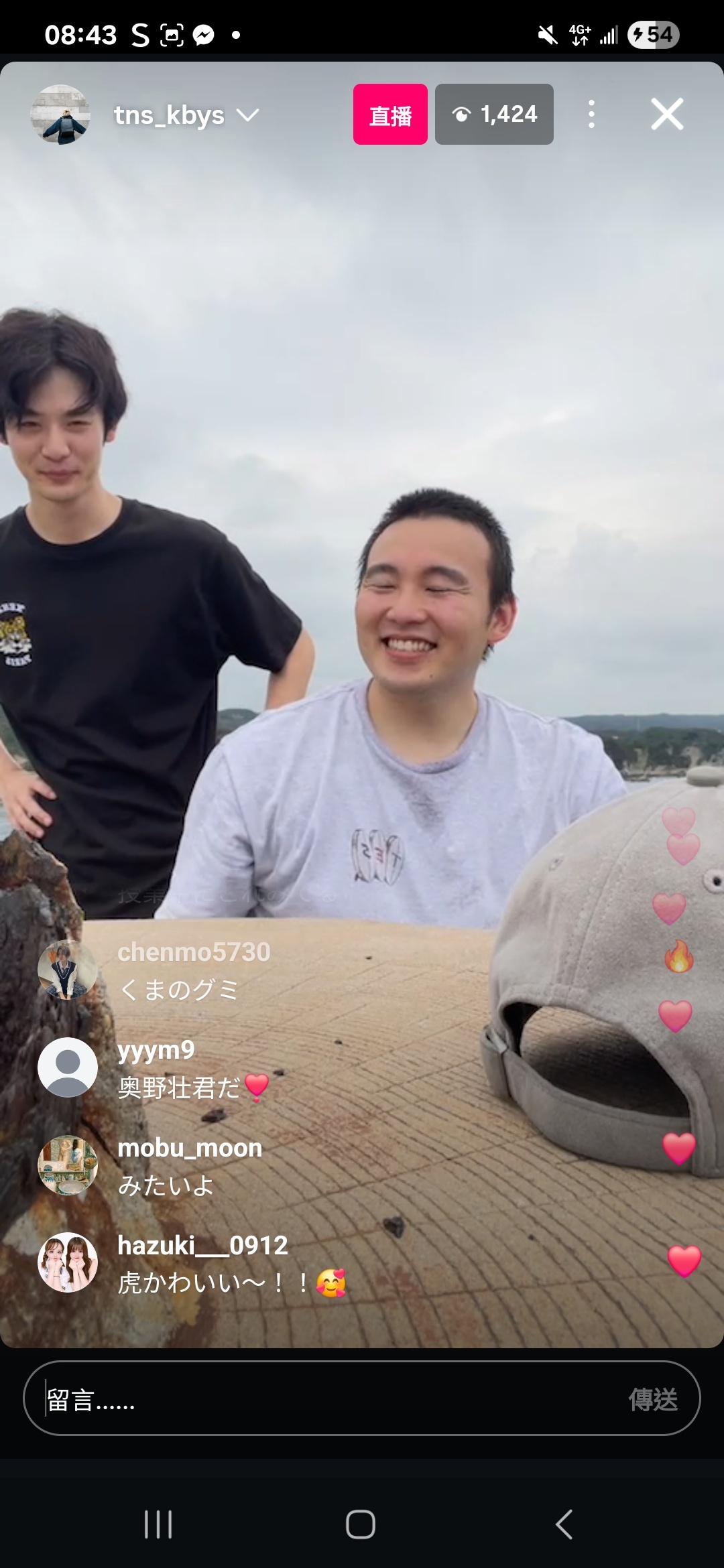Open yyym9's commenter profile
724x1568 pixels.
67,1067
